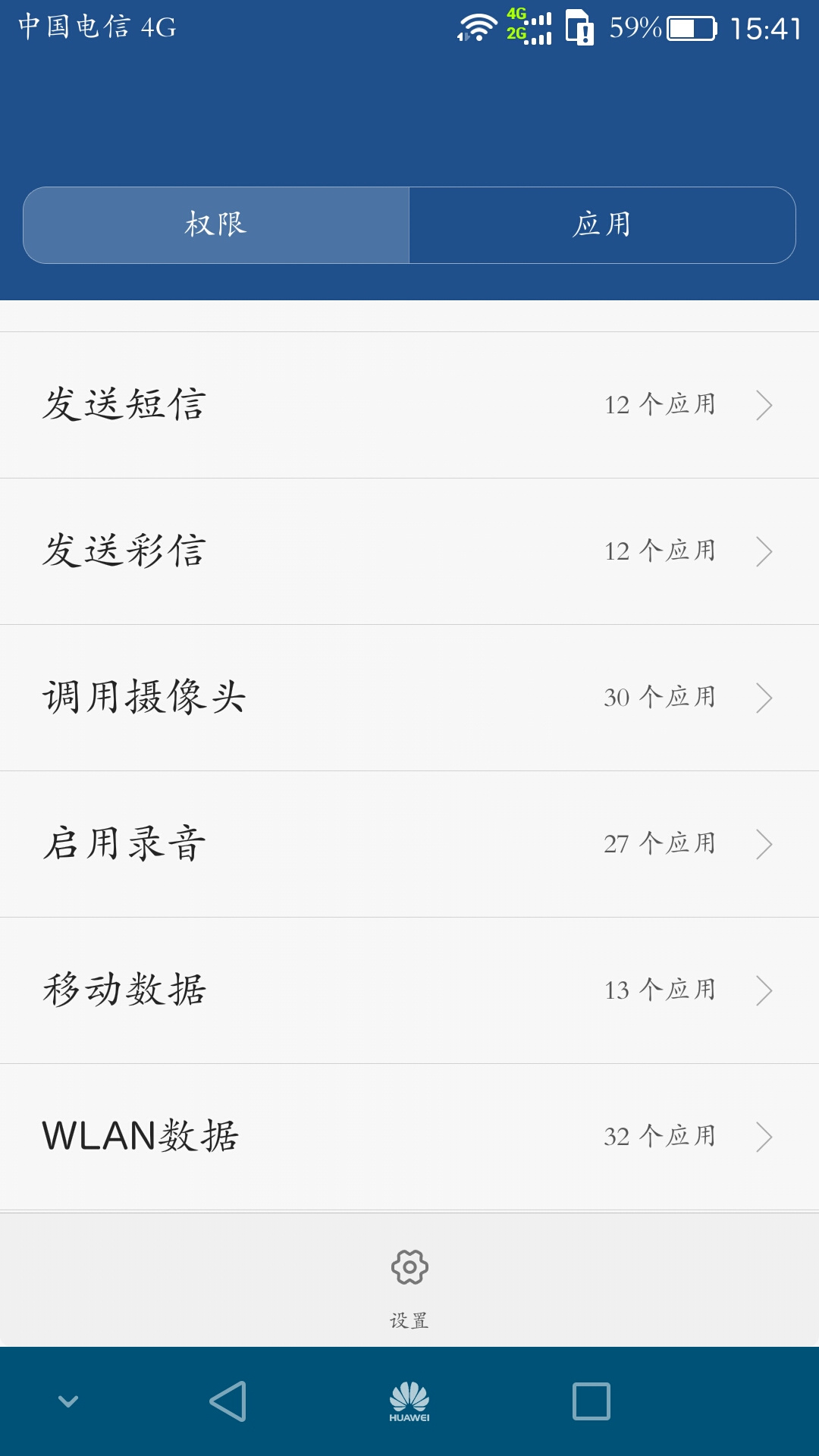Select the 权限 tab
This screenshot has height=1456, width=819.
tap(216, 225)
